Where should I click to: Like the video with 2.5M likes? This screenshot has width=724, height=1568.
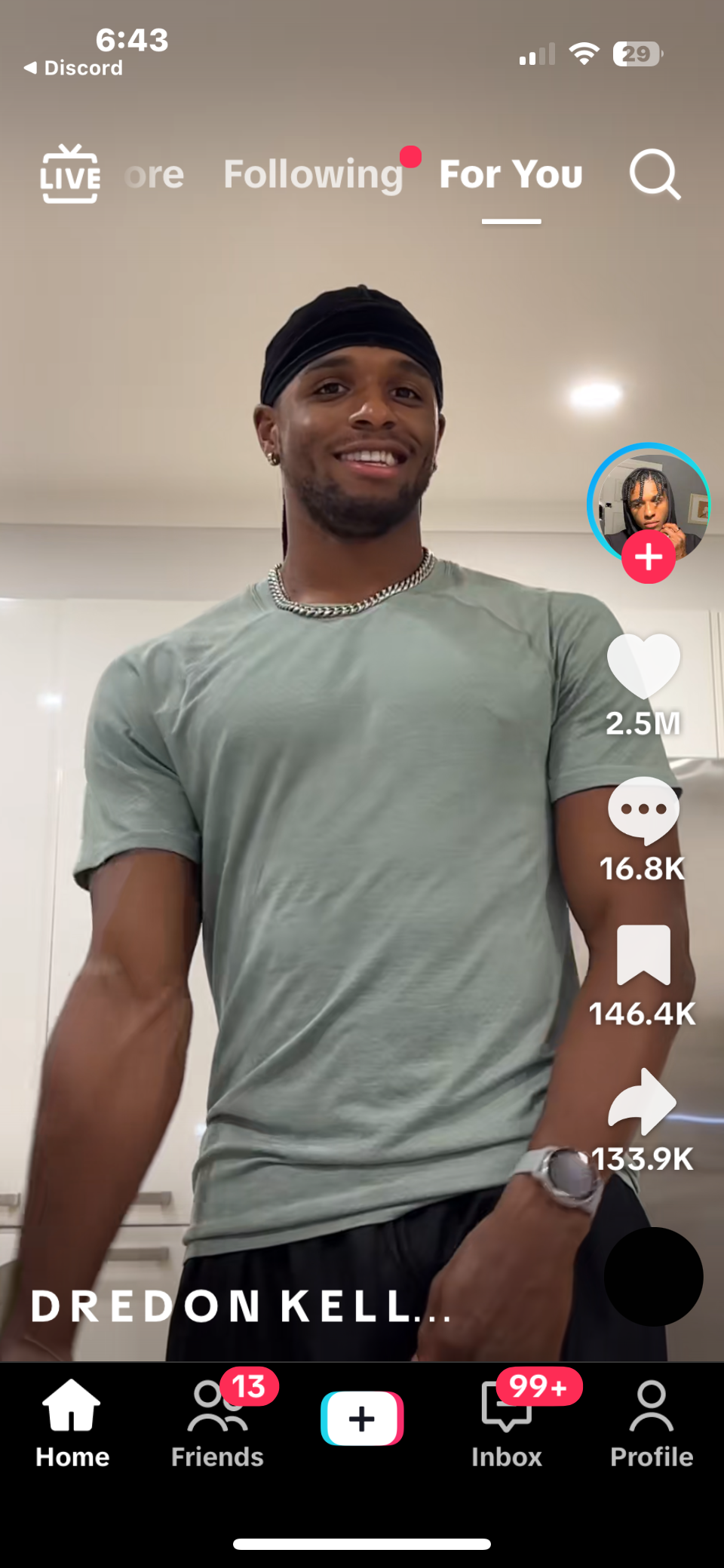pos(643,667)
